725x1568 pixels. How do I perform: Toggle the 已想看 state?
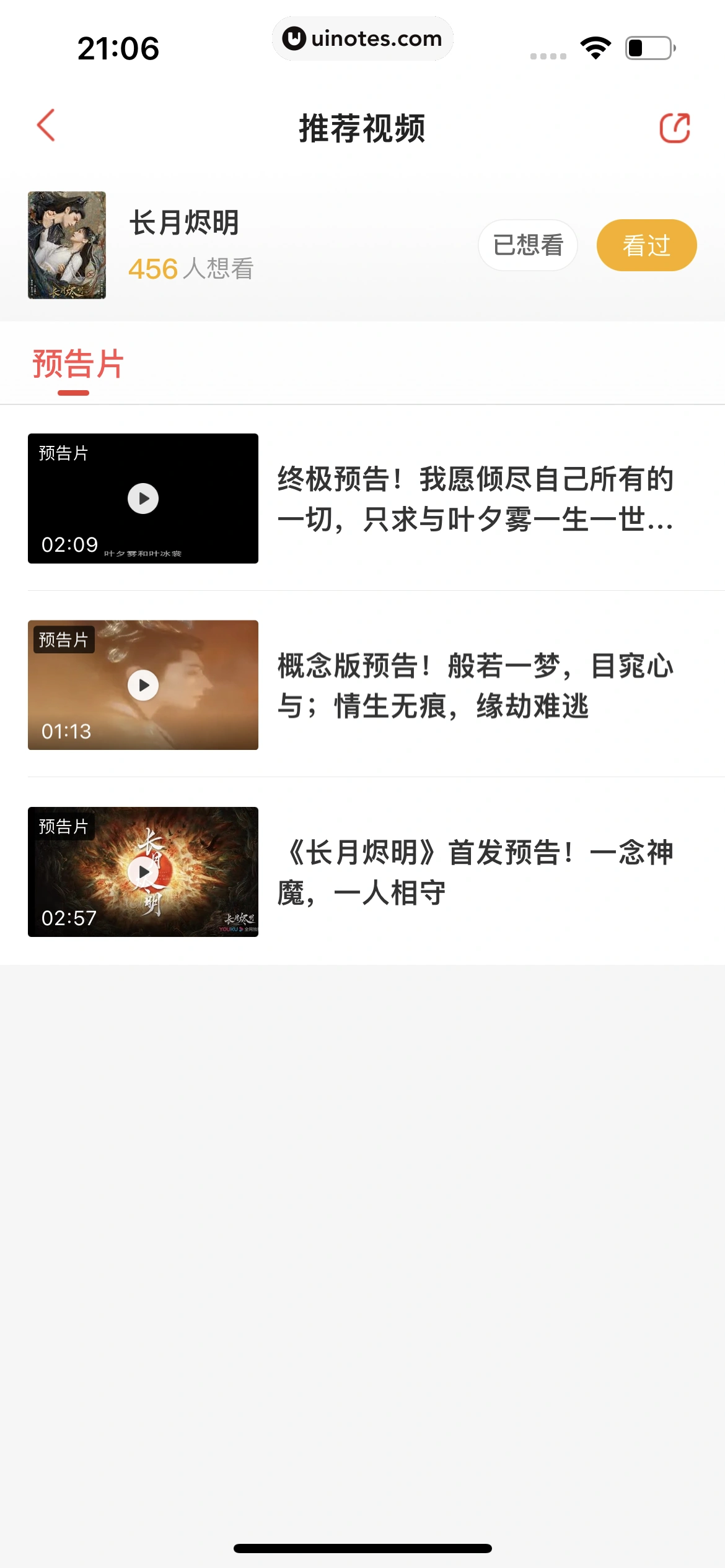527,245
